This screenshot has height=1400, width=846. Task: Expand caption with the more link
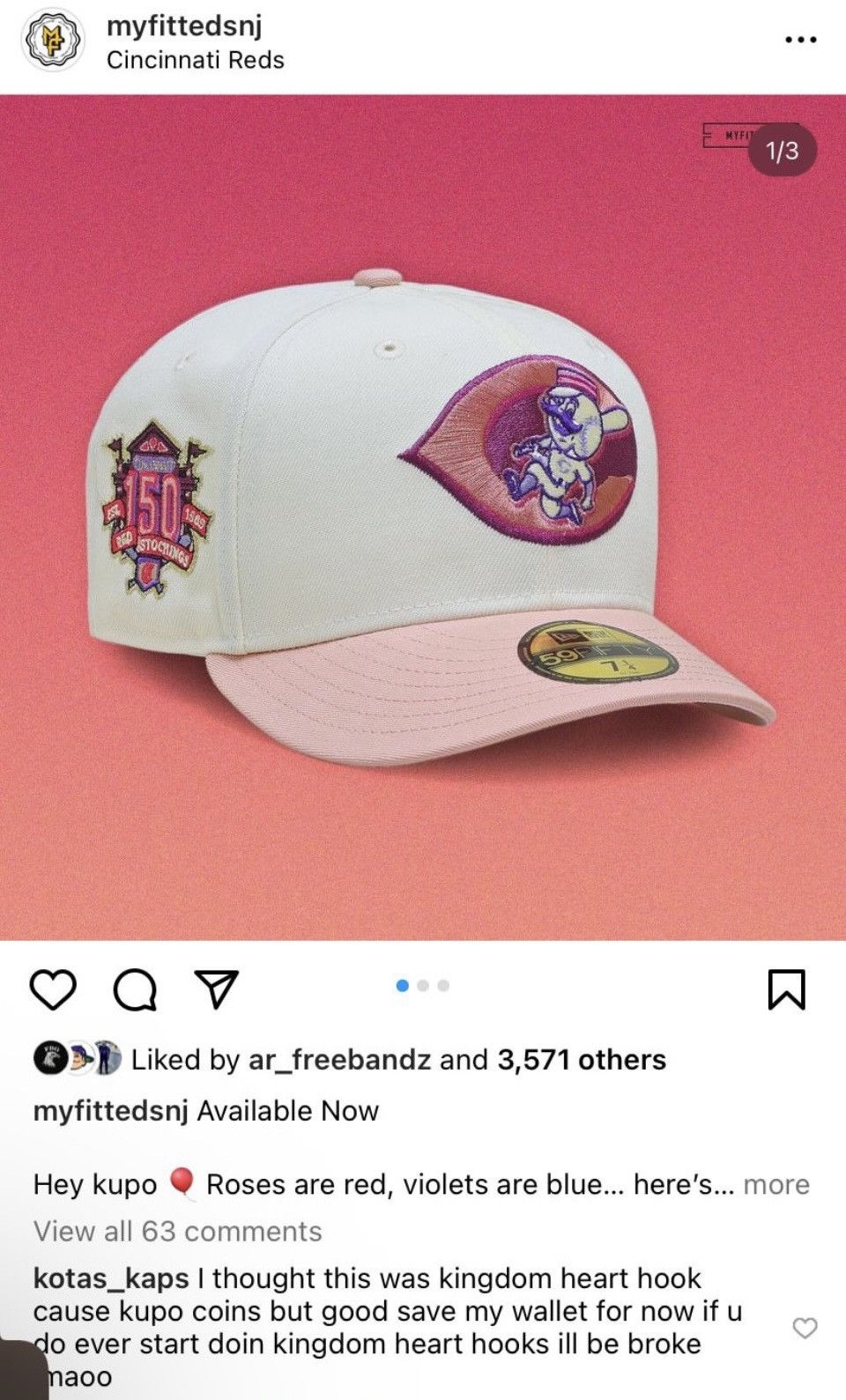pos(776,1184)
